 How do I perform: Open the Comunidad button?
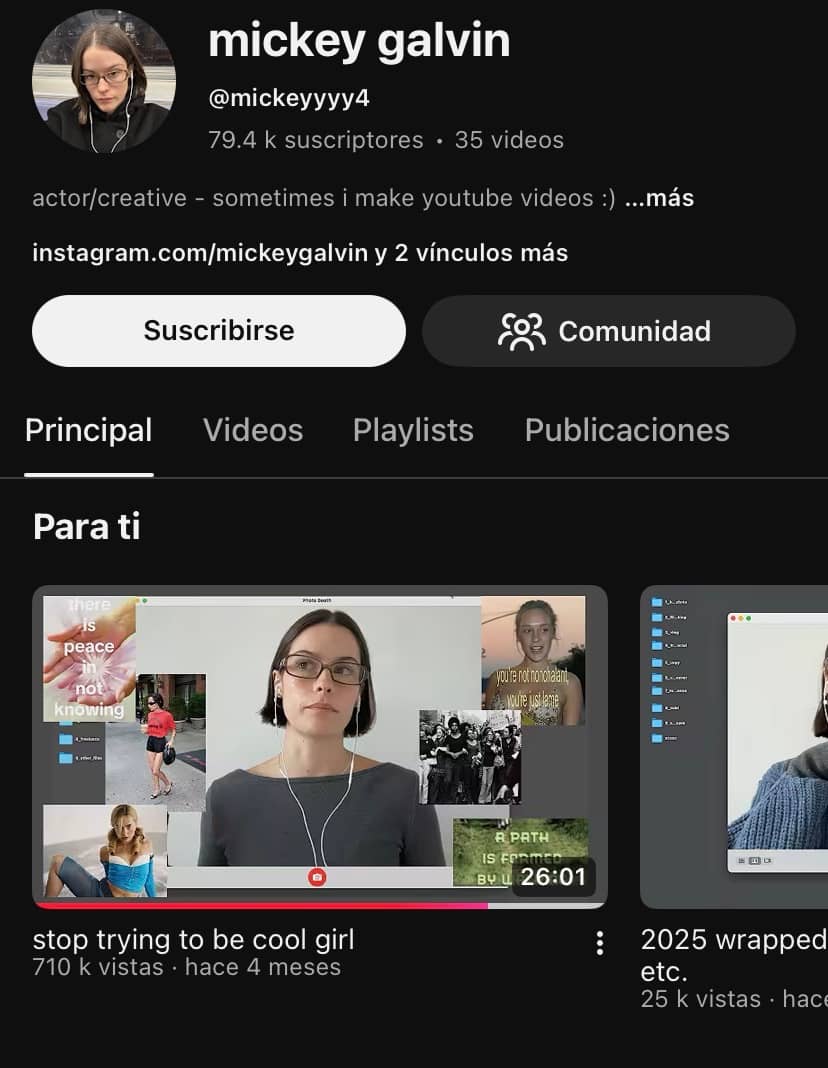tap(609, 331)
